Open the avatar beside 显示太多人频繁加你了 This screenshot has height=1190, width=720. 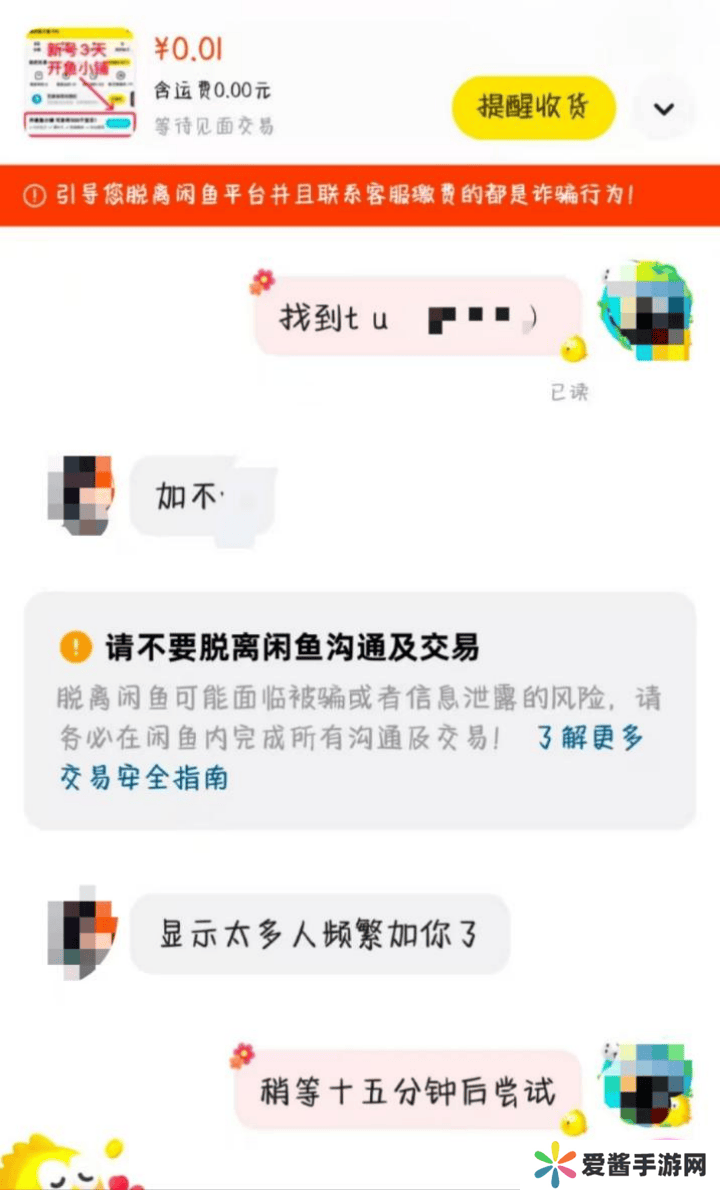(x=82, y=930)
